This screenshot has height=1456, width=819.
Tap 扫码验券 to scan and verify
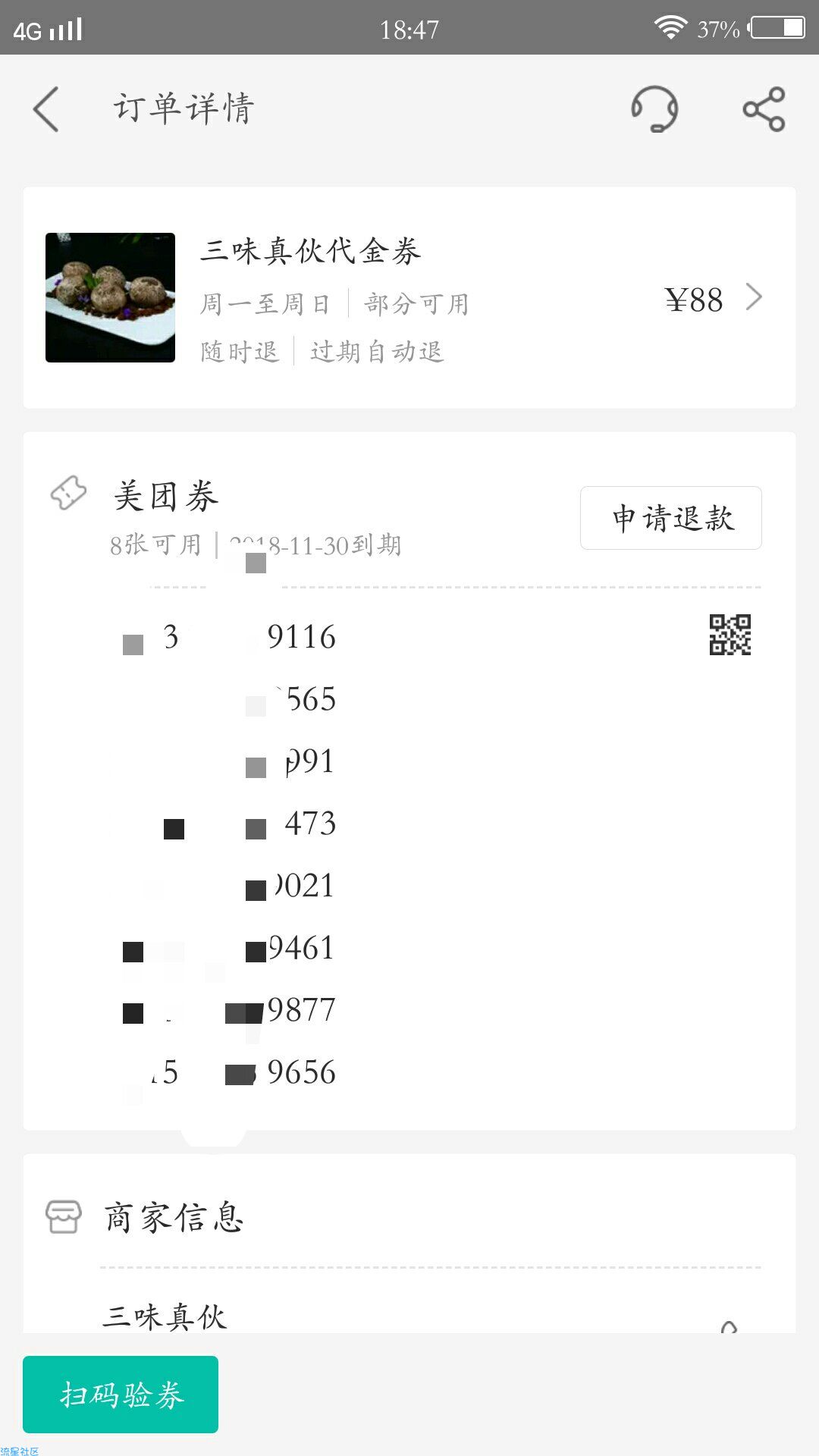coord(121,1395)
